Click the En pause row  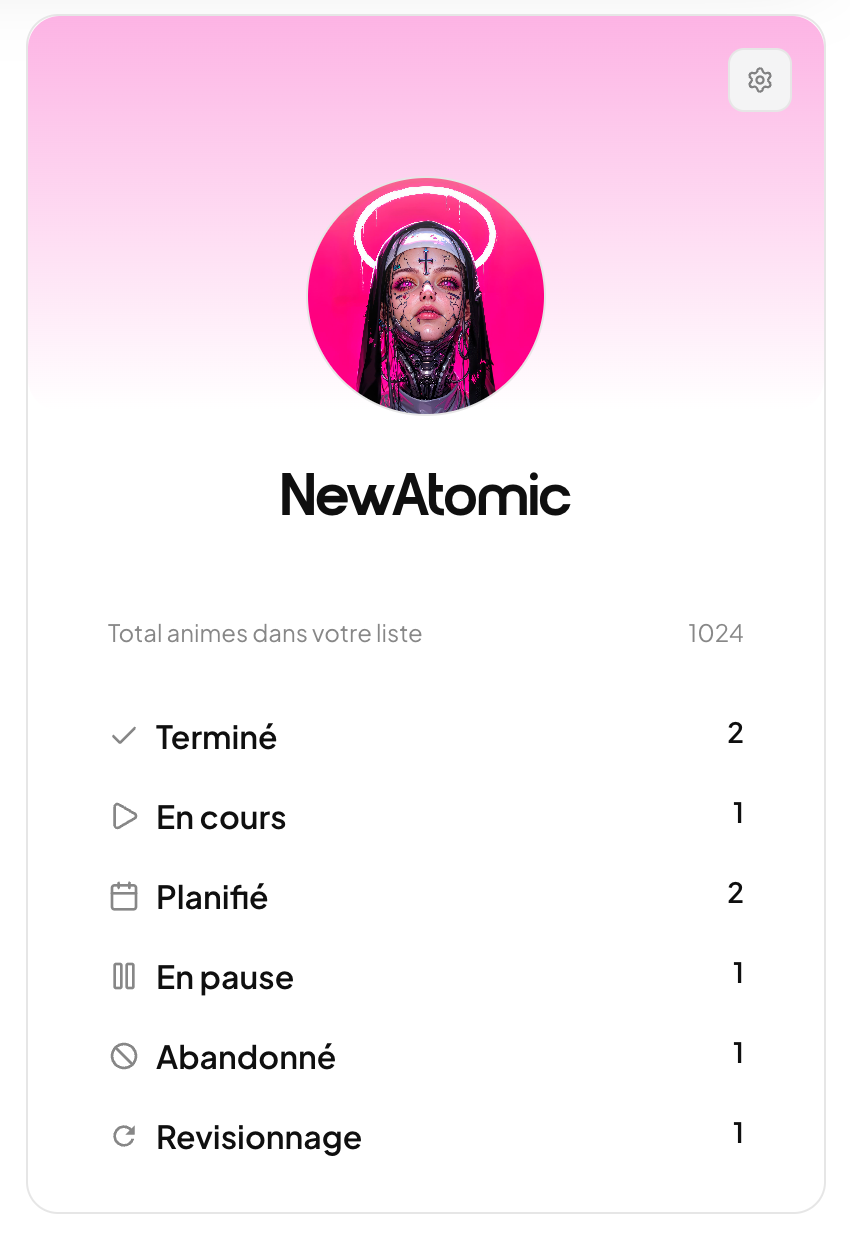(224, 976)
